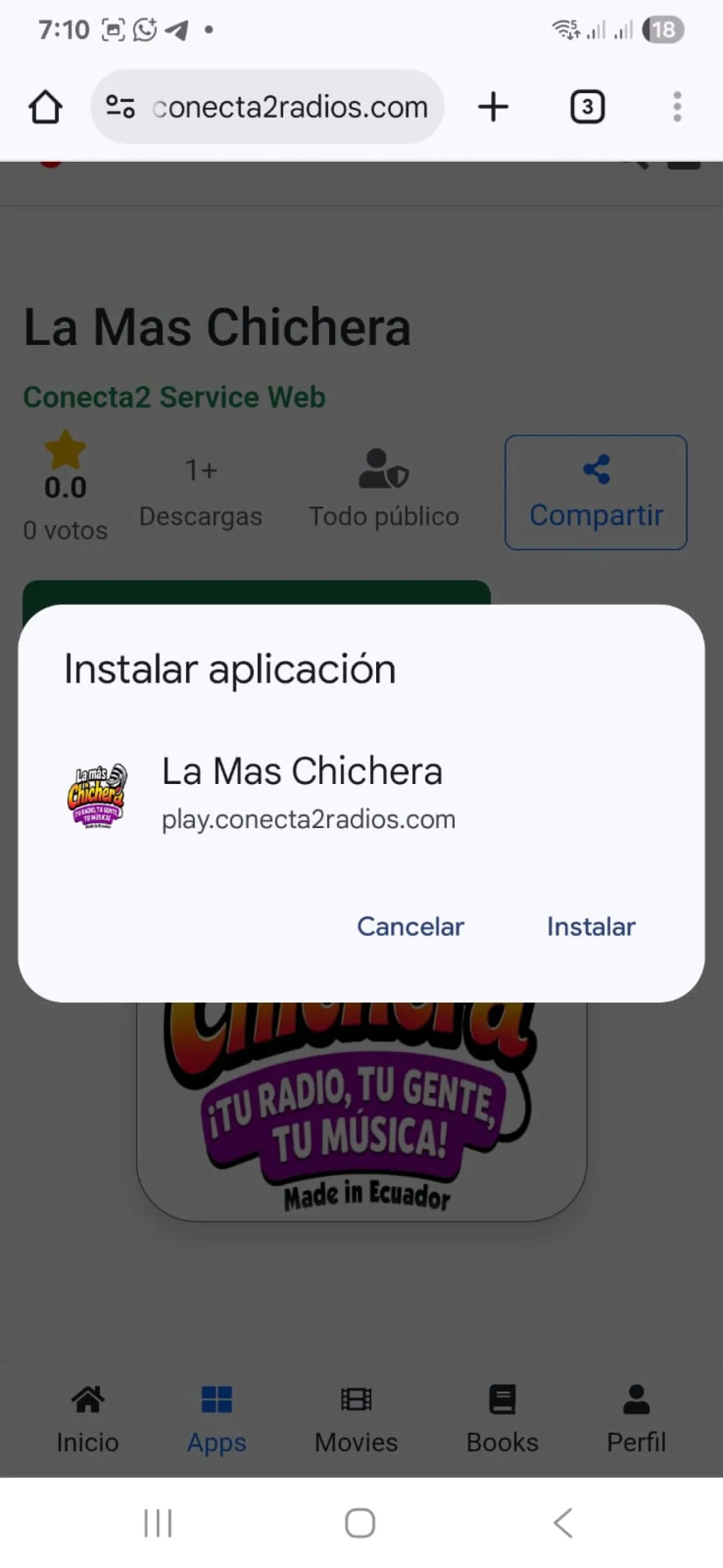Go back with the system back button
Image resolution: width=723 pixels, height=1568 pixels.
pyautogui.click(x=564, y=1523)
